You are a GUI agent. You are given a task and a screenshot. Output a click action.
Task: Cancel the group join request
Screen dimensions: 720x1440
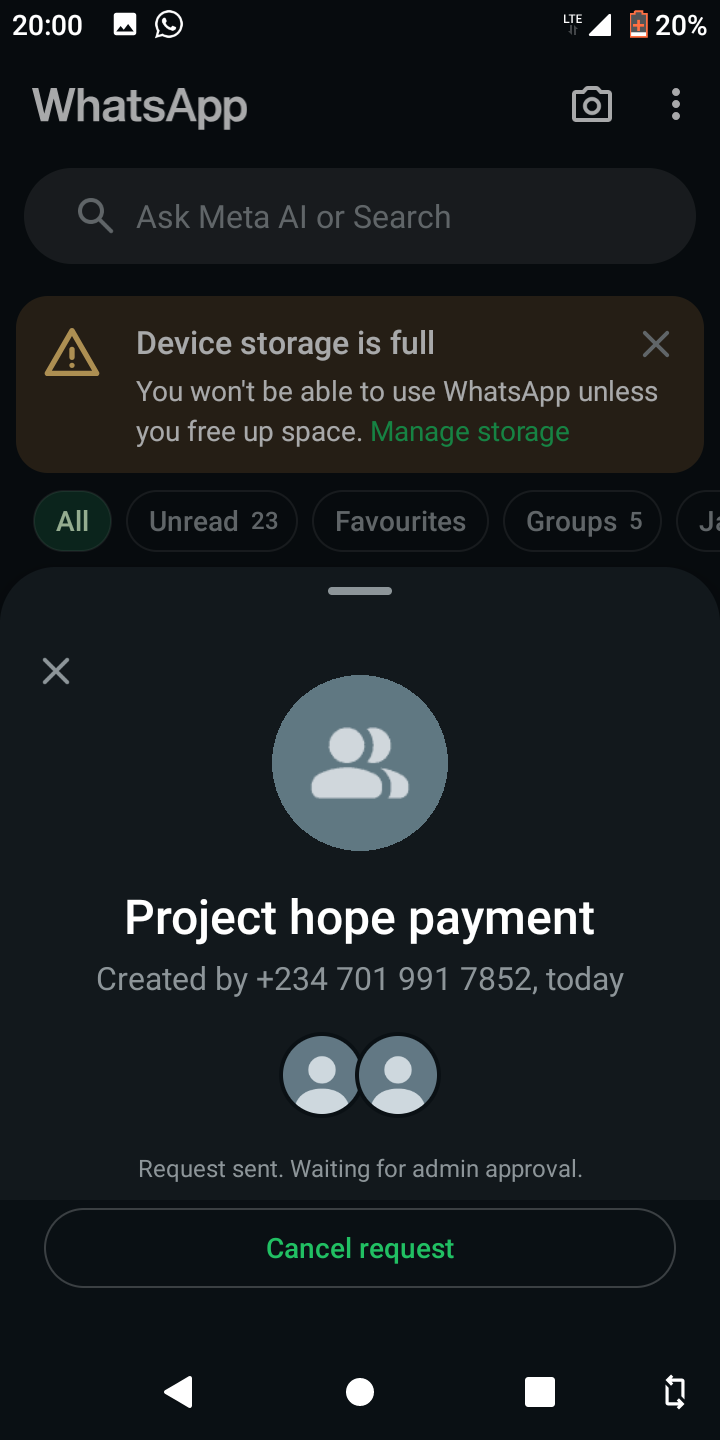pyautogui.click(x=360, y=1248)
